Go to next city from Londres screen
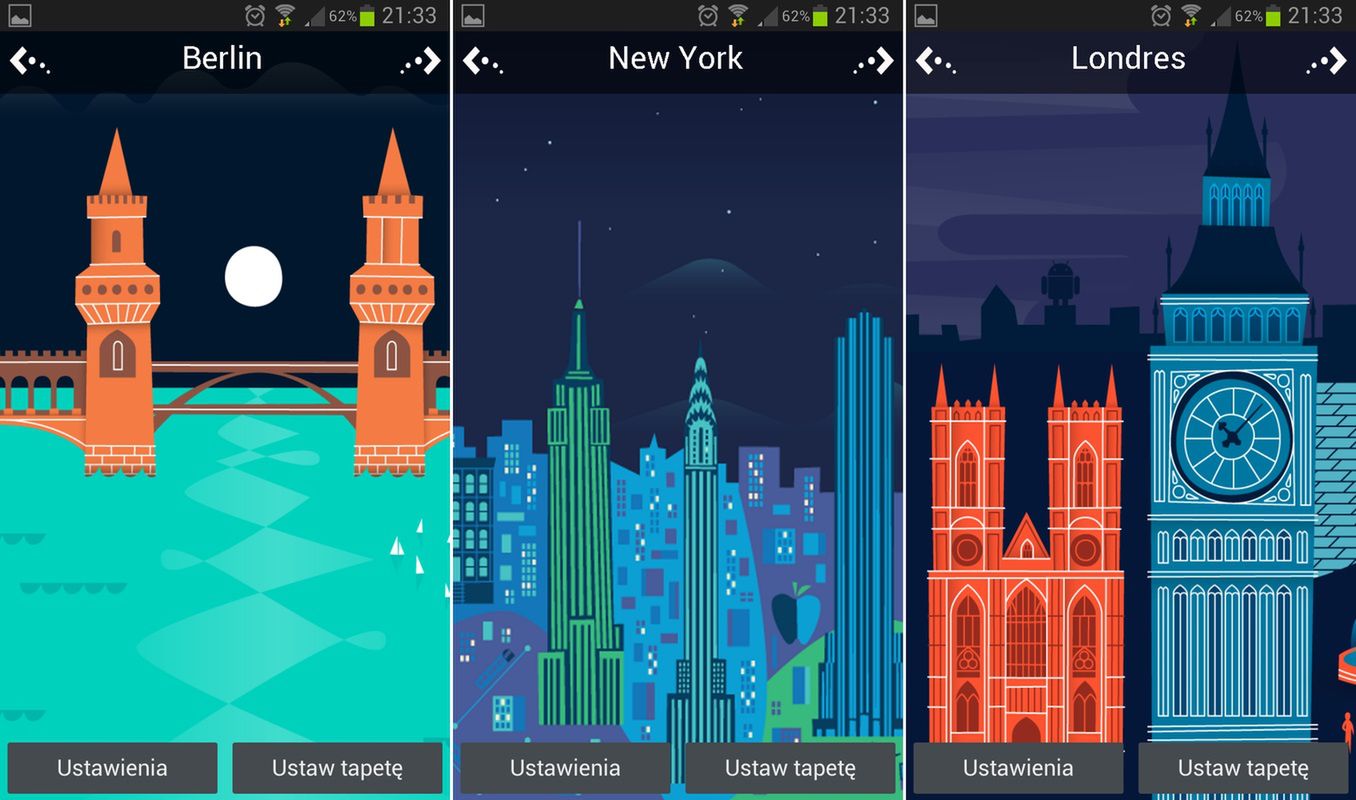The image size is (1356, 800). pos(1327,61)
